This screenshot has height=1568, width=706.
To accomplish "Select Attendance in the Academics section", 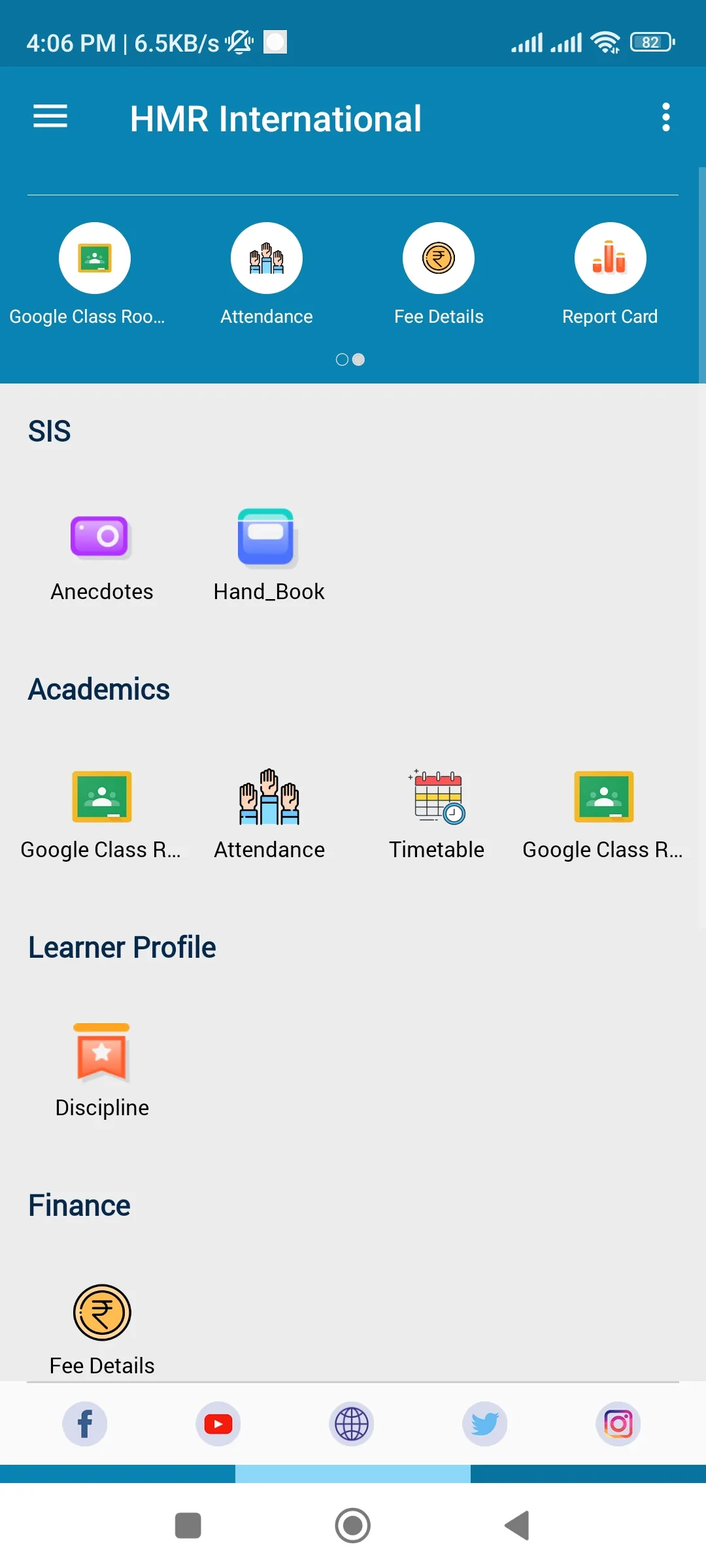I will point(269,797).
